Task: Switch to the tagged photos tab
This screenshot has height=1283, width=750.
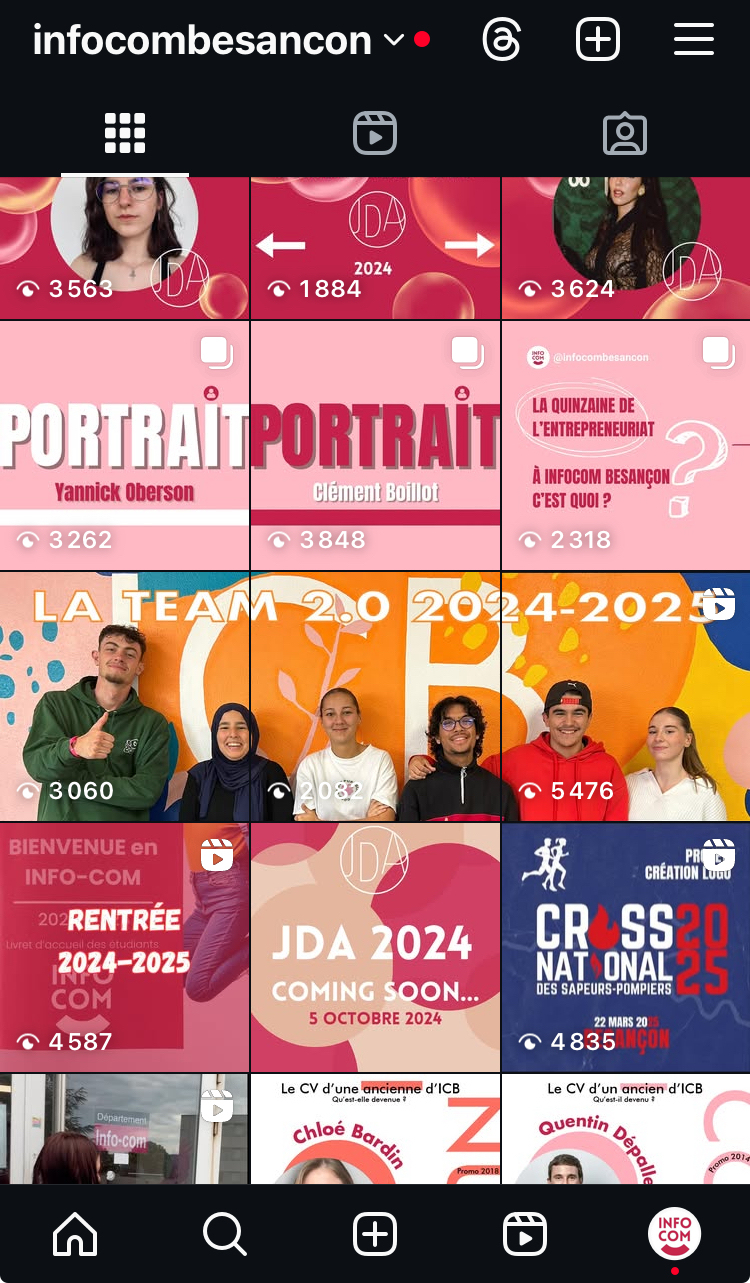Action: pyautogui.click(x=625, y=133)
